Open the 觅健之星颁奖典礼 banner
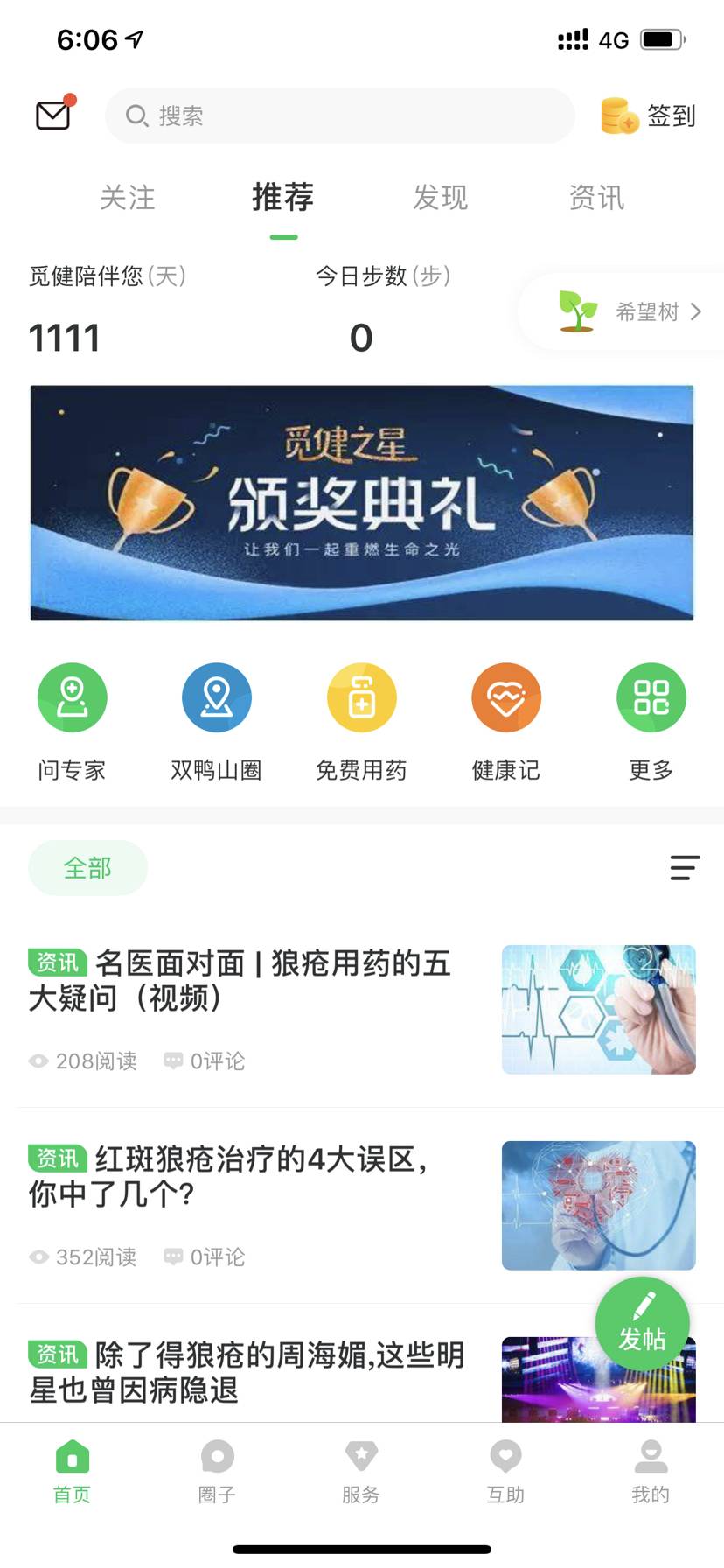This screenshot has width=724, height=1568. [362, 503]
